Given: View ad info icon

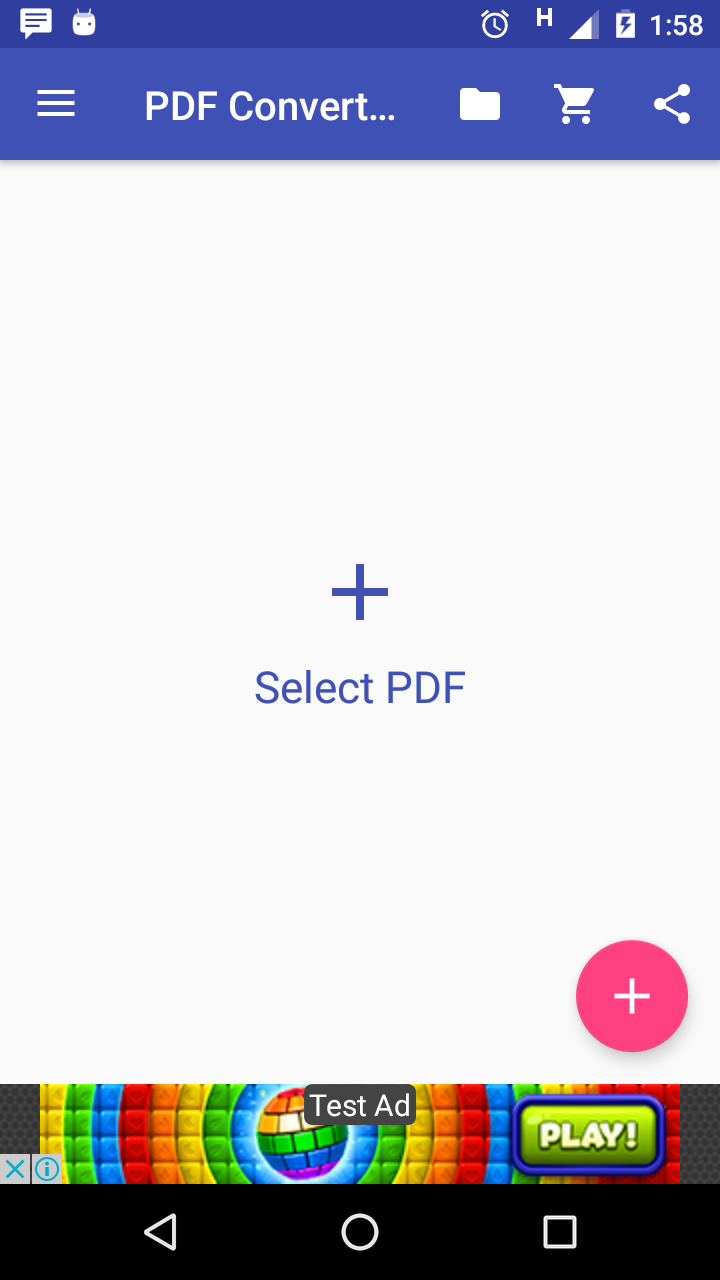Looking at the screenshot, I should click(x=47, y=1168).
